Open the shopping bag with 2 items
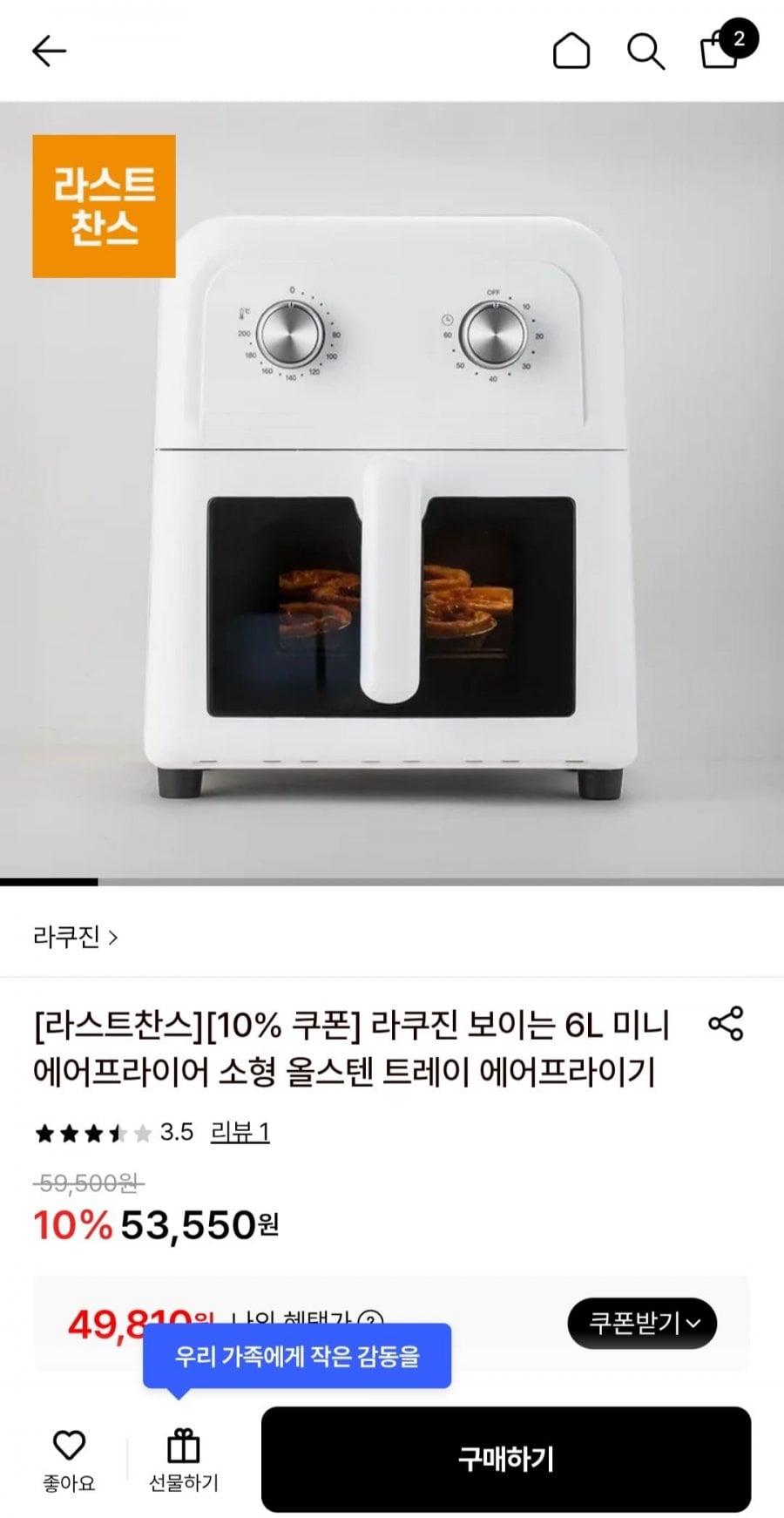This screenshot has width=784, height=1518. coord(721,50)
